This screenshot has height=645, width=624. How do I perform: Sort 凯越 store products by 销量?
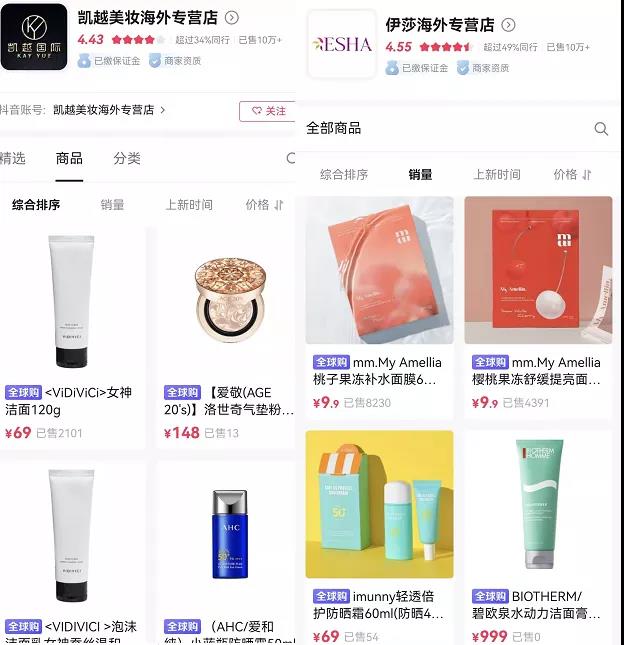coord(112,204)
